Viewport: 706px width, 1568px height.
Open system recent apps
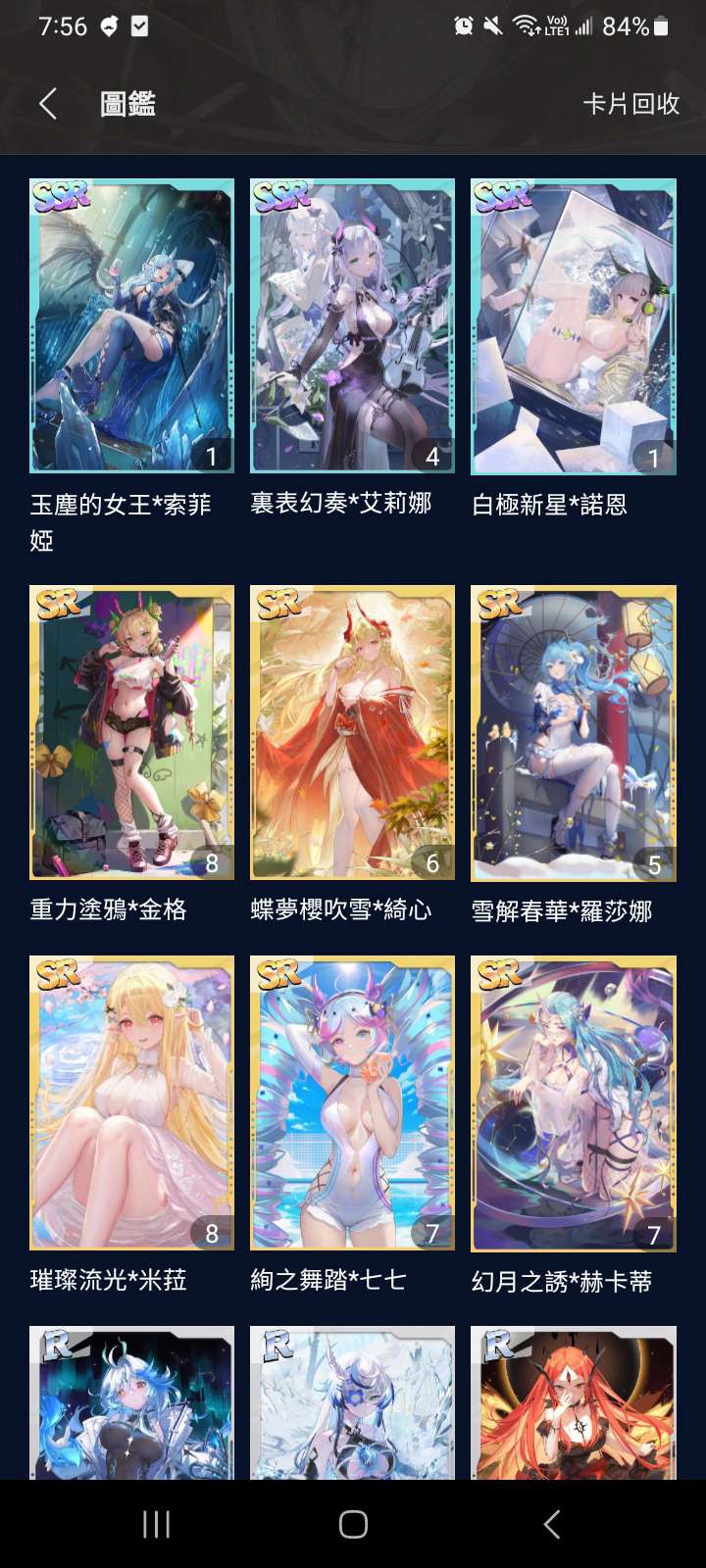click(x=156, y=1524)
